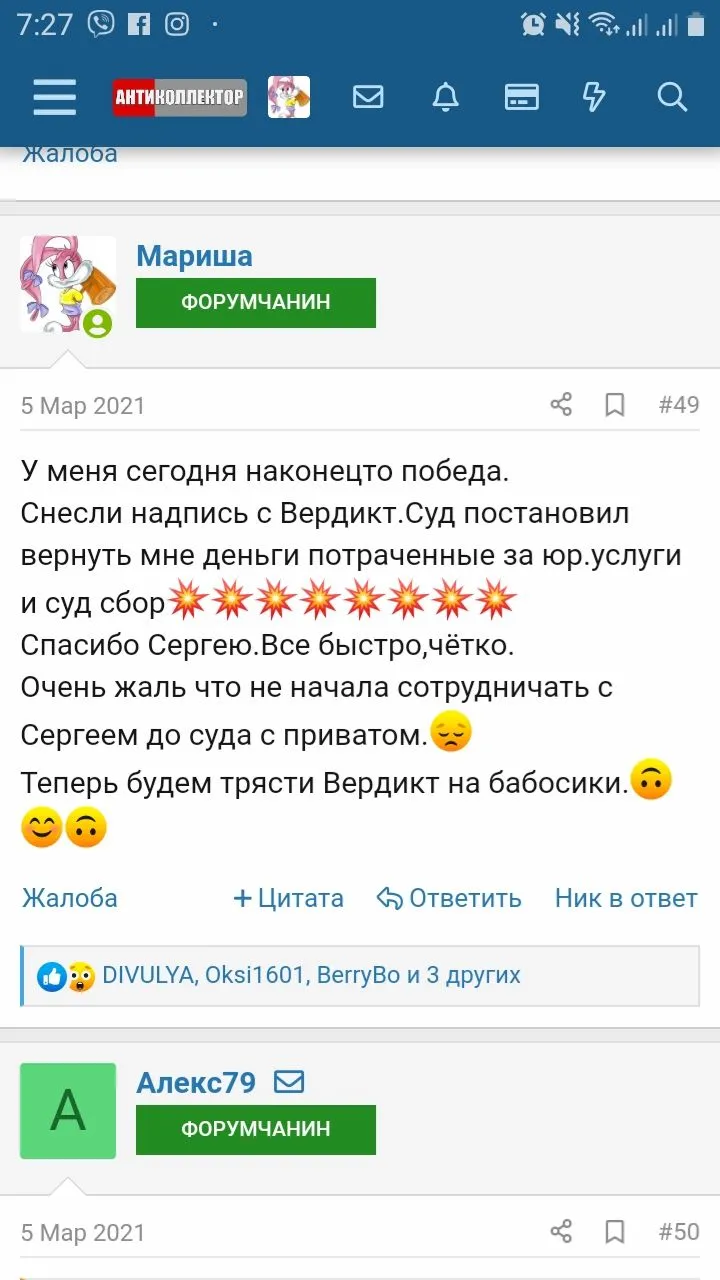View reactions from DIVULYA, Oksi1601 and others
This screenshot has height=1280, width=720.
point(311,975)
